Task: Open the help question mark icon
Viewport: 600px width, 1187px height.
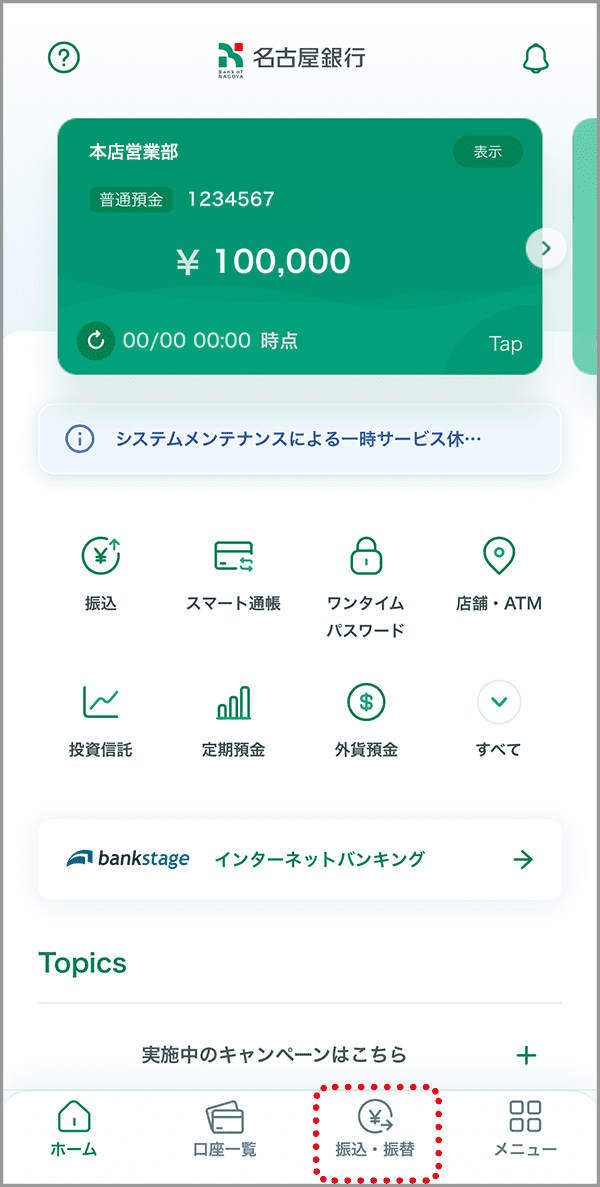Action: tap(64, 57)
